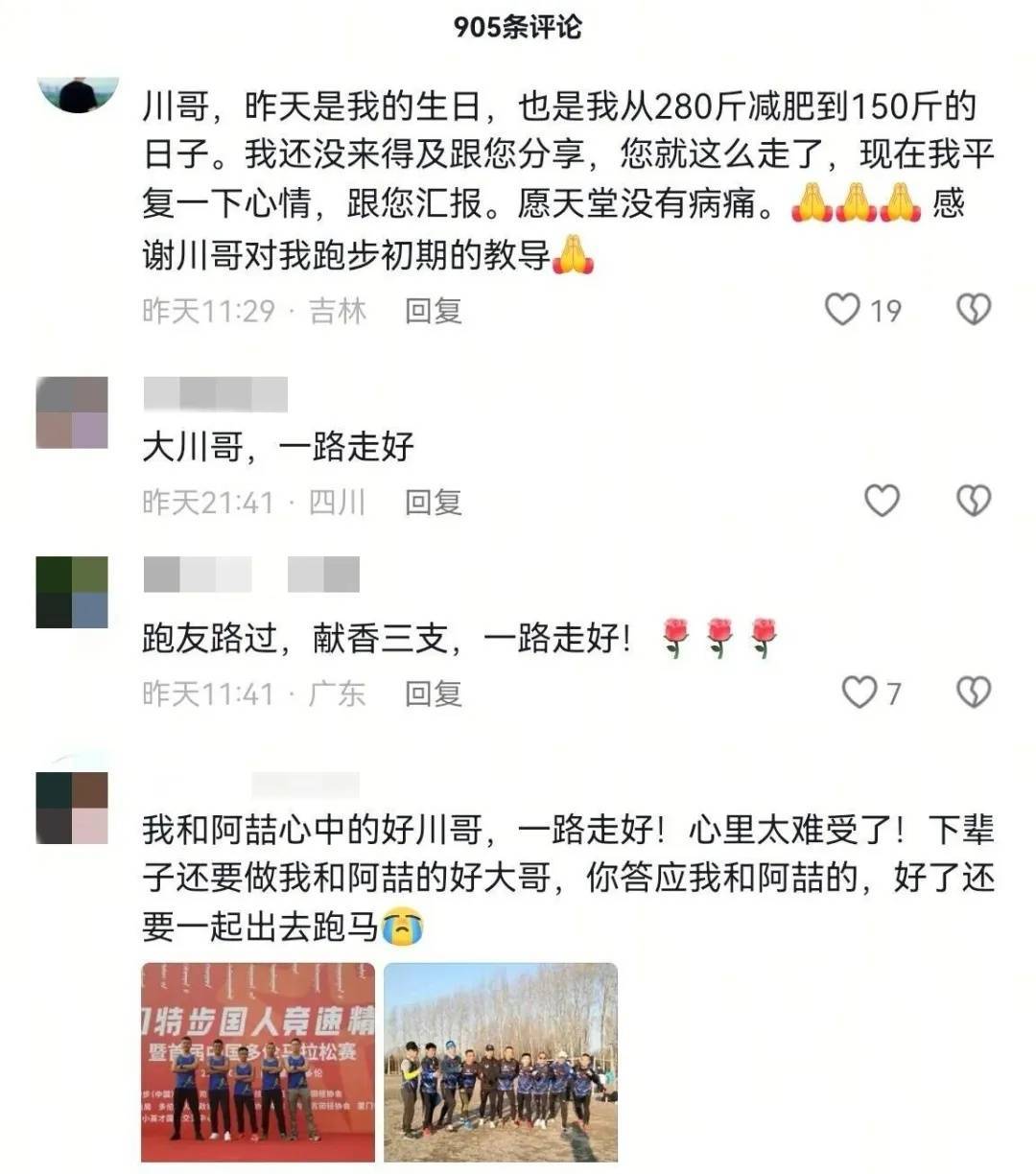Reply to the birthday comment via 回复
1036x1174 pixels.
click(x=435, y=309)
